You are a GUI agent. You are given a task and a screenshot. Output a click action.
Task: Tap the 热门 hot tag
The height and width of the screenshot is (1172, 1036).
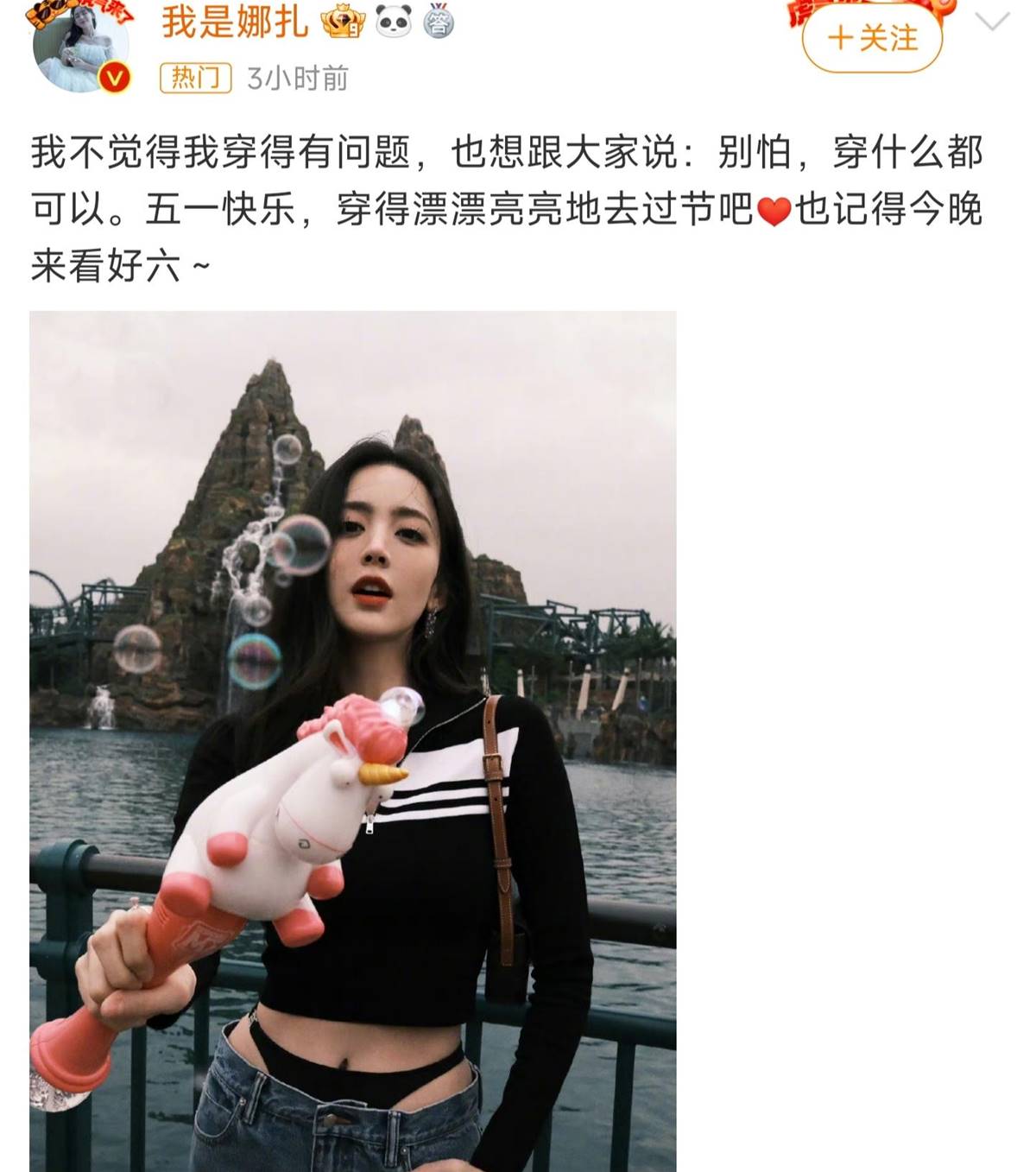(x=195, y=78)
